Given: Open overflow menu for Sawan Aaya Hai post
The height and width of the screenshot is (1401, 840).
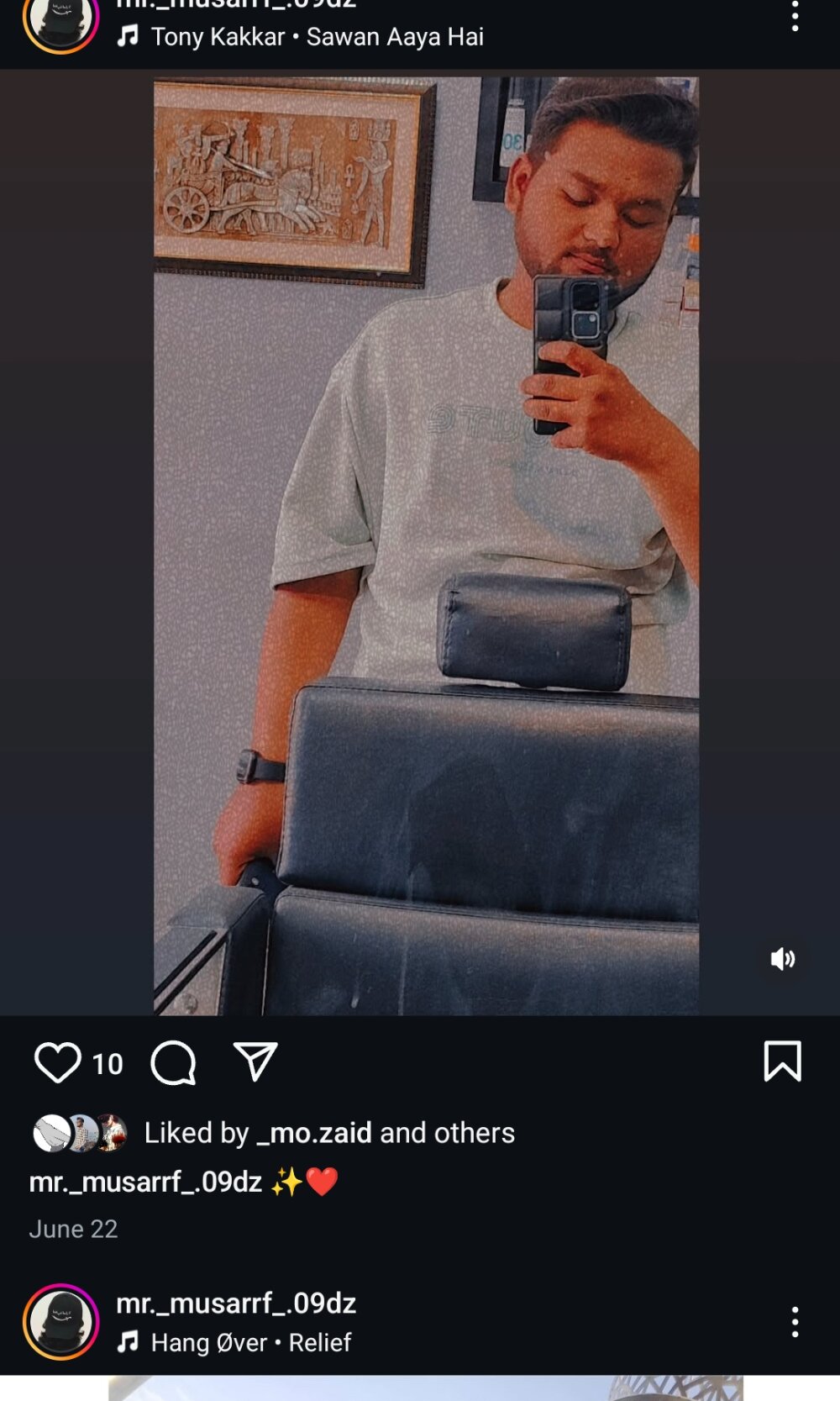Looking at the screenshot, I should (x=795, y=17).
